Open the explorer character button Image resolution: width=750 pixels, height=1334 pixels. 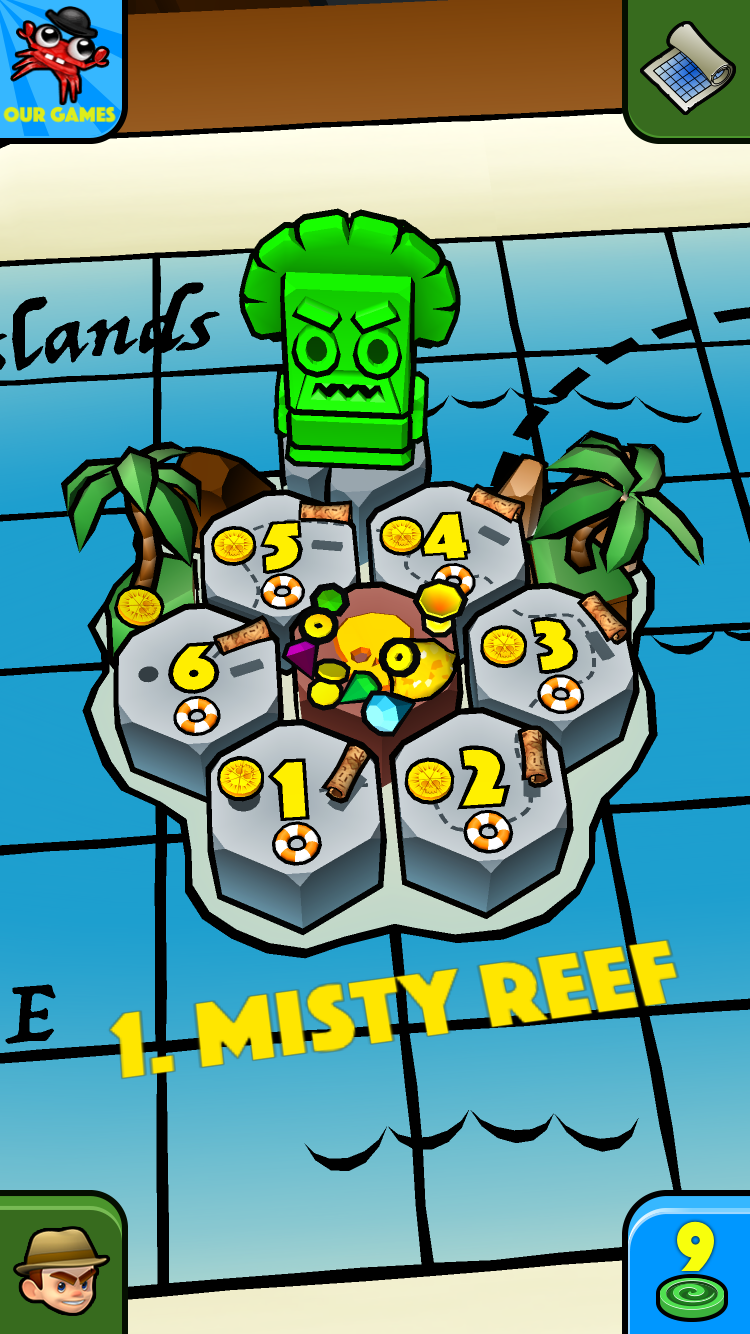pos(60,1268)
